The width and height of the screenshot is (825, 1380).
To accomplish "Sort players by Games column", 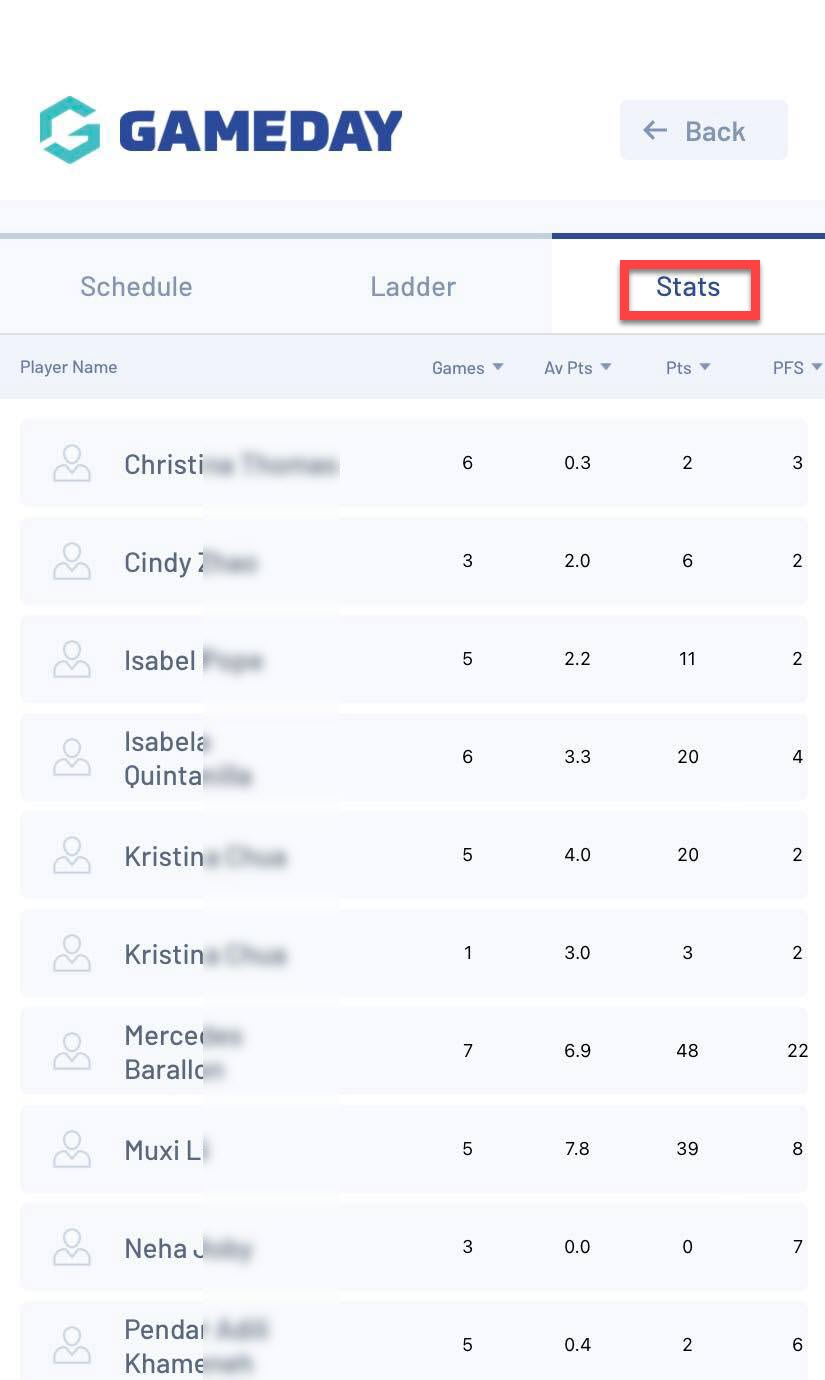I will click(x=467, y=368).
